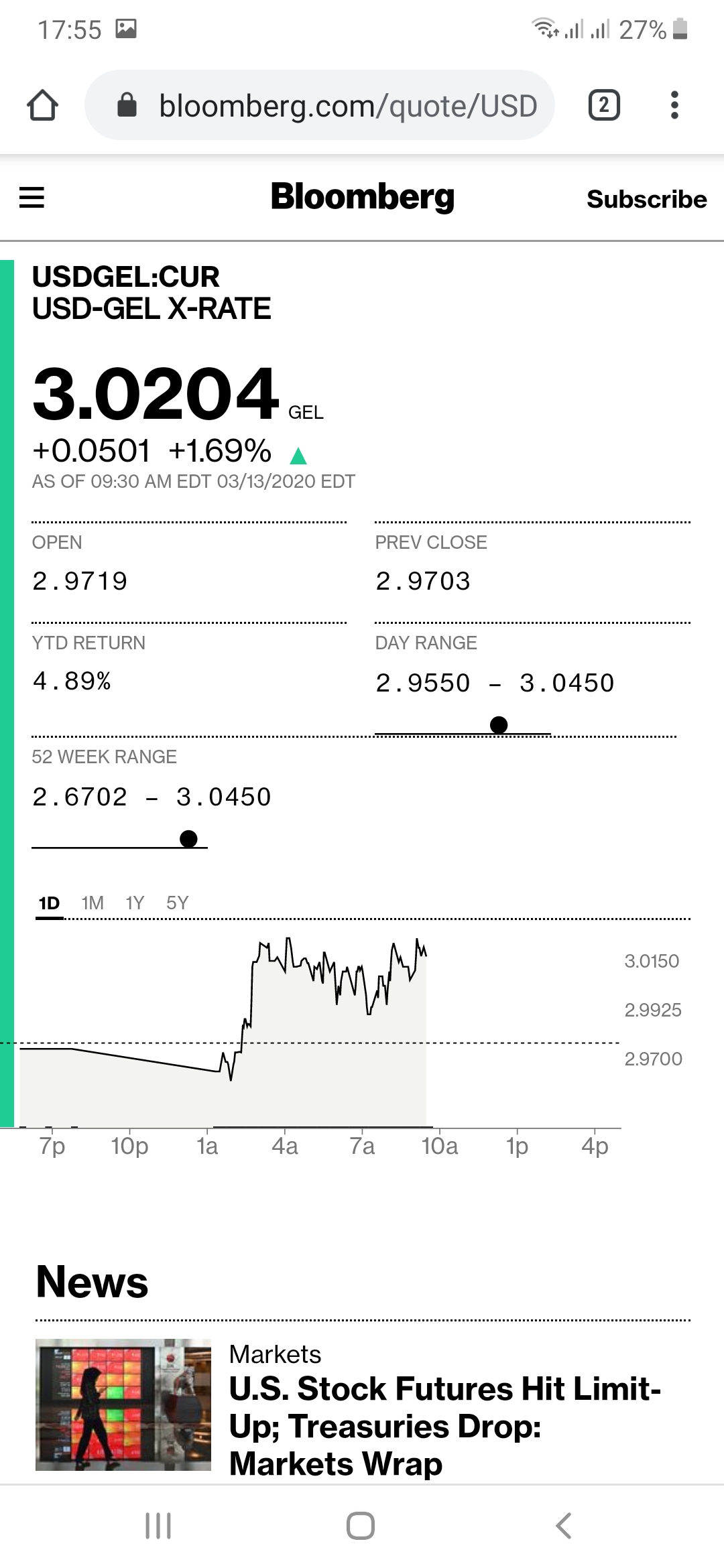Open the browser overflow menu
724x1568 pixels.
click(674, 105)
